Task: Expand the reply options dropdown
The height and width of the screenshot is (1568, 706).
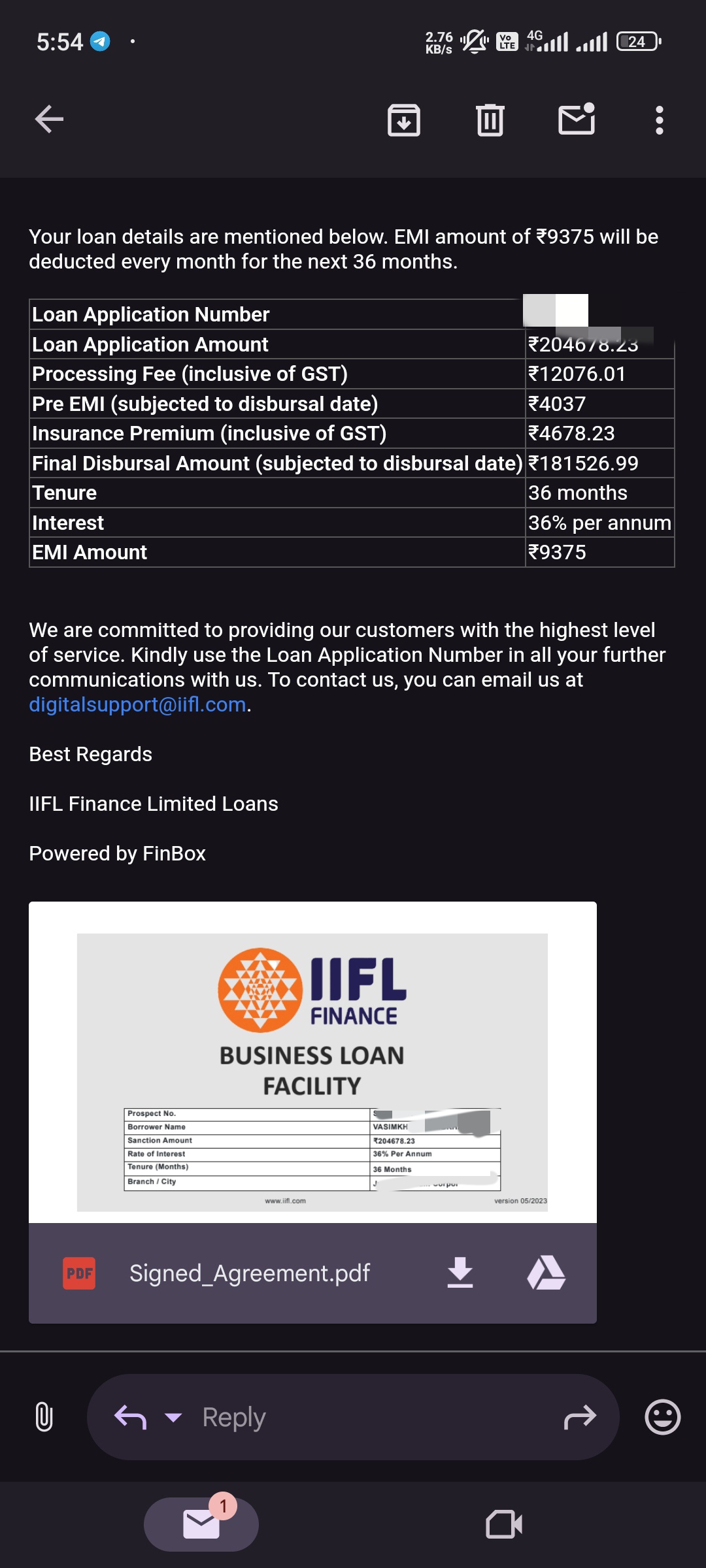Action: pos(173,1417)
